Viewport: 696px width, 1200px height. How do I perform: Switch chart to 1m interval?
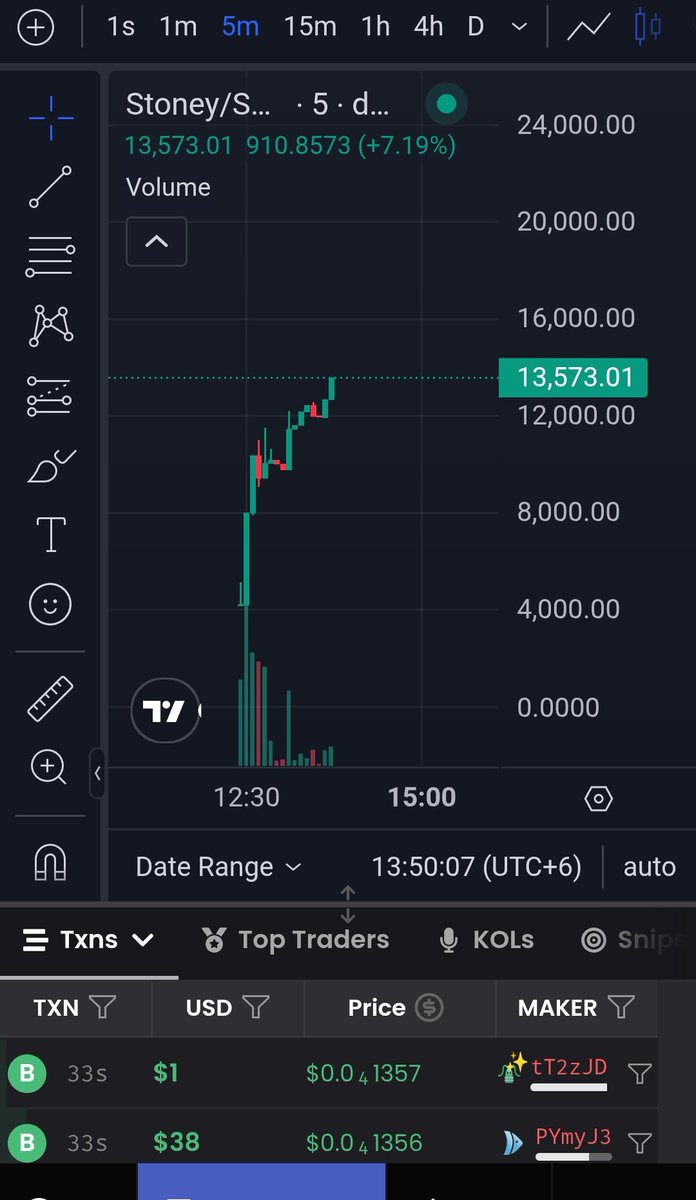coord(178,27)
